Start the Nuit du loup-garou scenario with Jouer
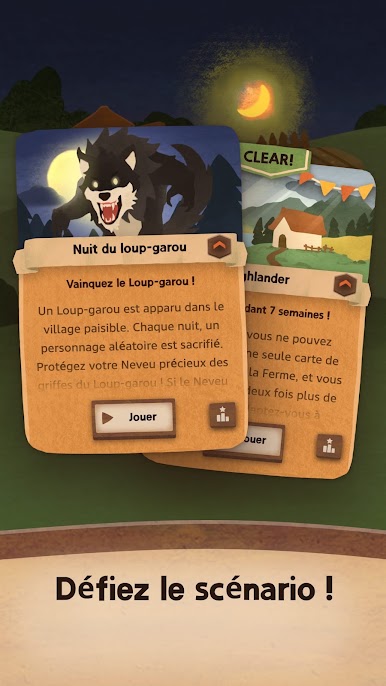This screenshot has width=386, height=686. pos(133,418)
